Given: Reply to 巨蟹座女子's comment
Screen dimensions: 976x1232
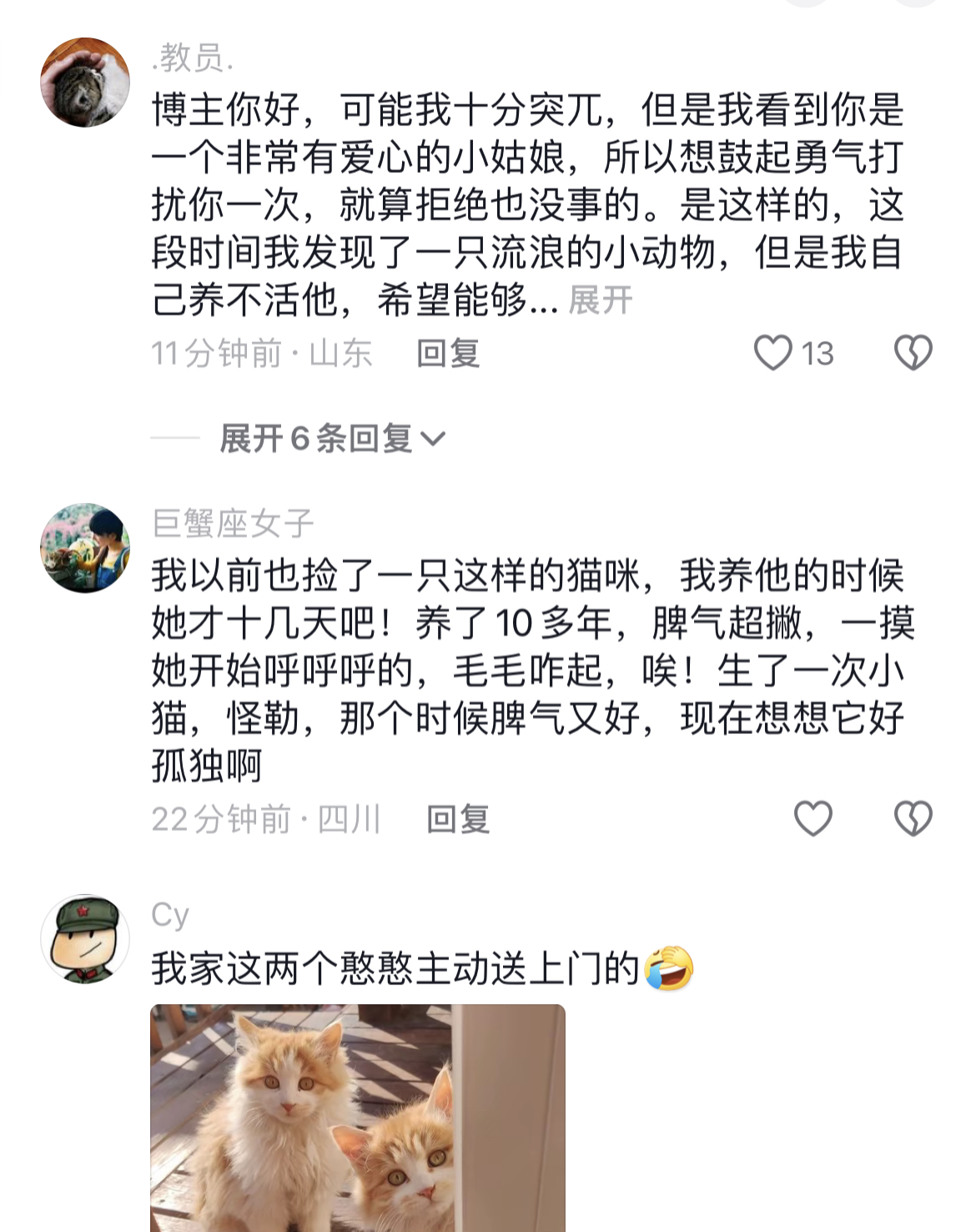Looking at the screenshot, I should point(457,819).
